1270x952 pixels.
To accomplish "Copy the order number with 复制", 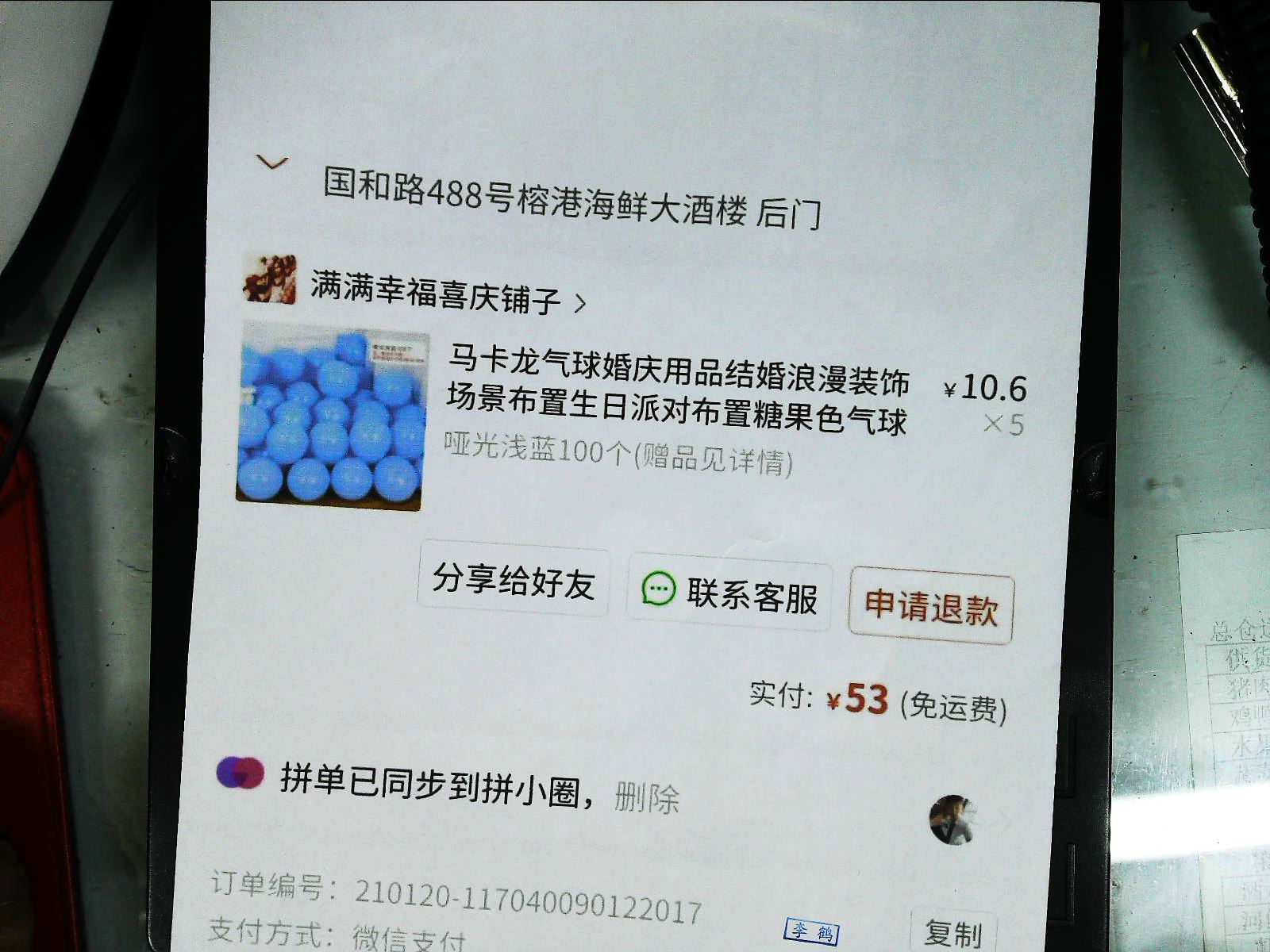I will [952, 932].
